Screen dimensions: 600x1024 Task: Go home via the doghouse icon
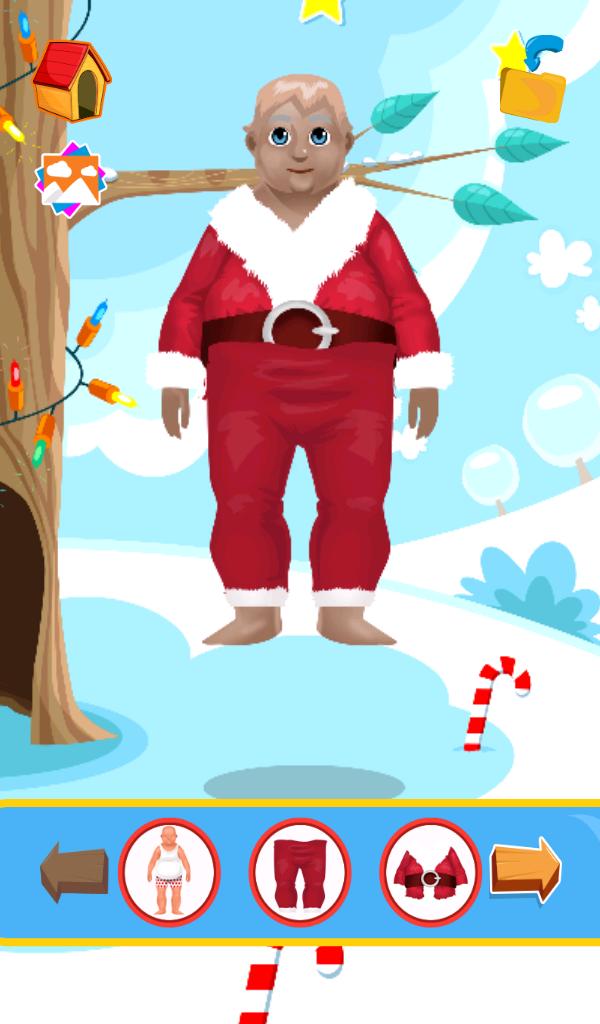(70, 80)
